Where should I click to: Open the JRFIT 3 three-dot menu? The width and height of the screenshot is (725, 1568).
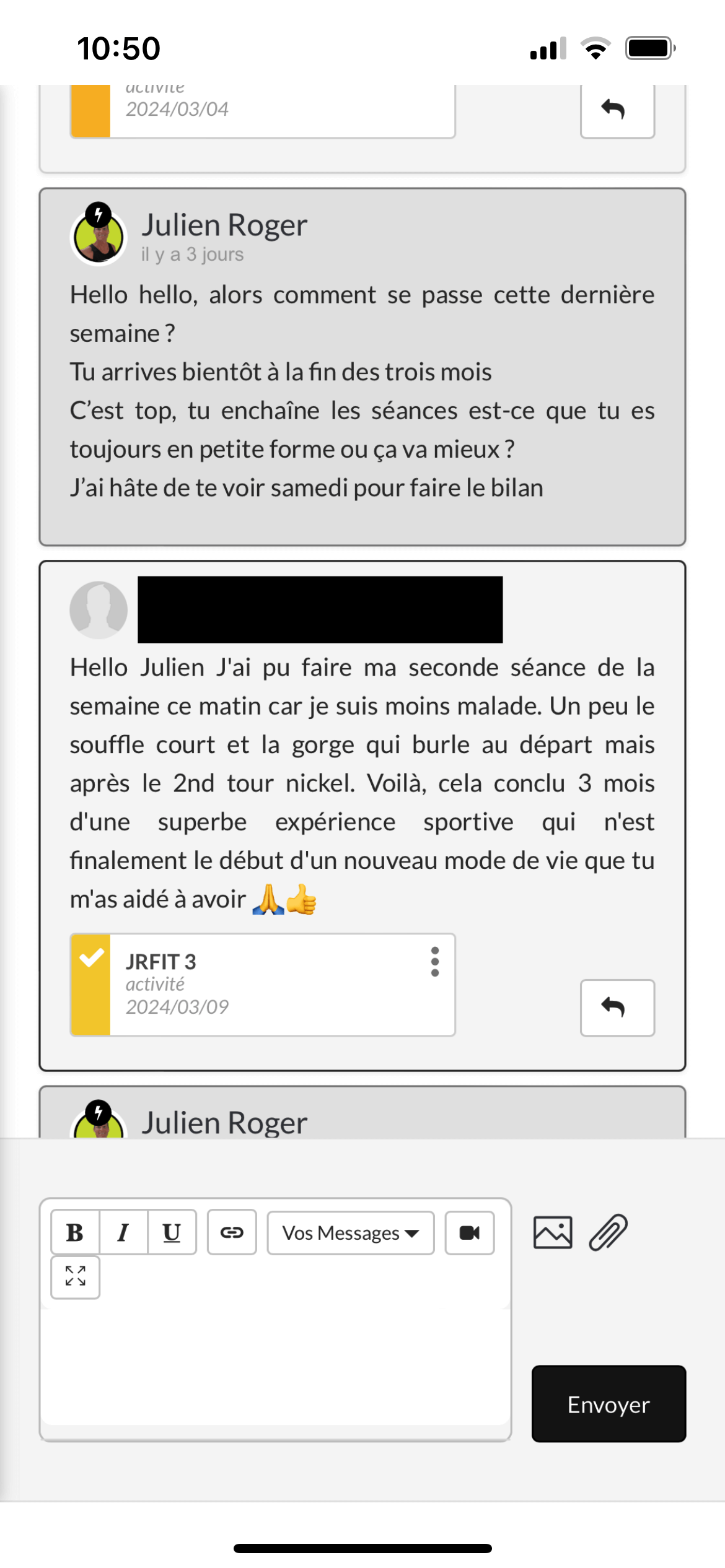pyautogui.click(x=435, y=962)
